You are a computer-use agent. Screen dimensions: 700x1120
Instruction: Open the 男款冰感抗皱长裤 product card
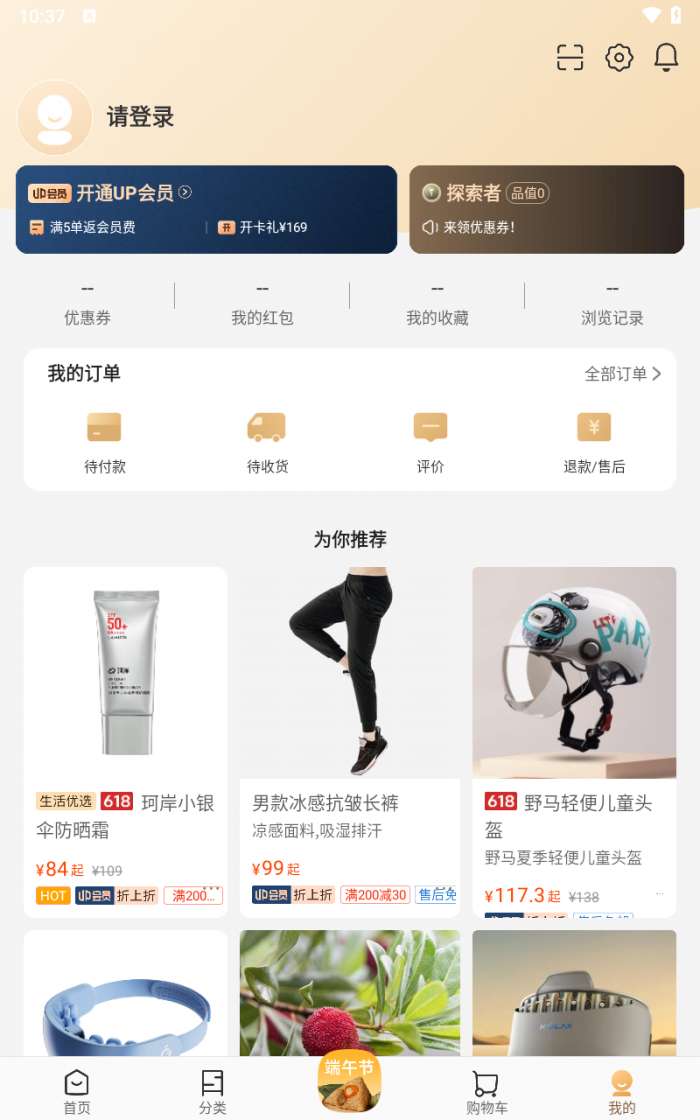(x=350, y=740)
